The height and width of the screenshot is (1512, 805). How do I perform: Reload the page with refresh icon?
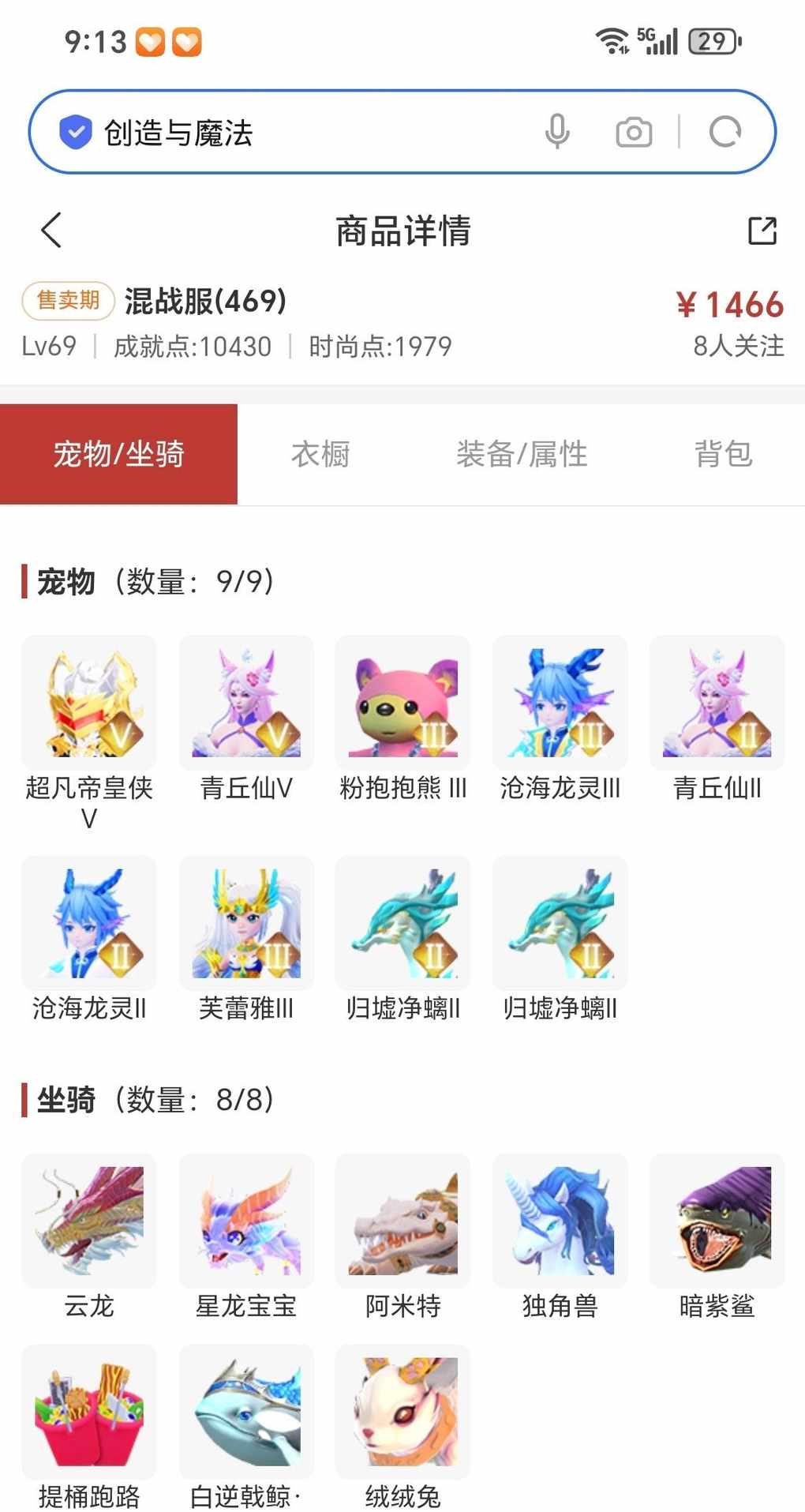click(724, 132)
